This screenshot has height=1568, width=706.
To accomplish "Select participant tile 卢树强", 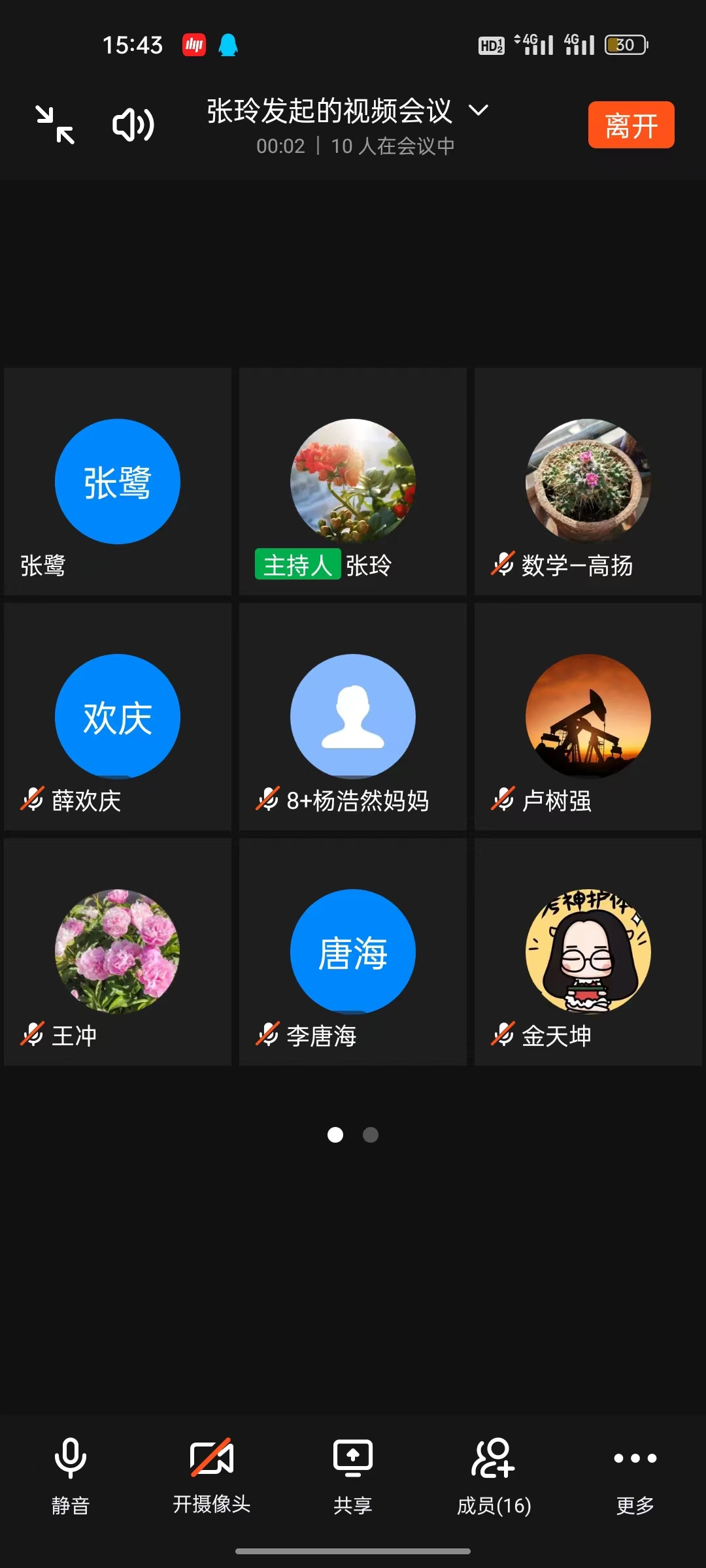I will pyautogui.click(x=588, y=717).
